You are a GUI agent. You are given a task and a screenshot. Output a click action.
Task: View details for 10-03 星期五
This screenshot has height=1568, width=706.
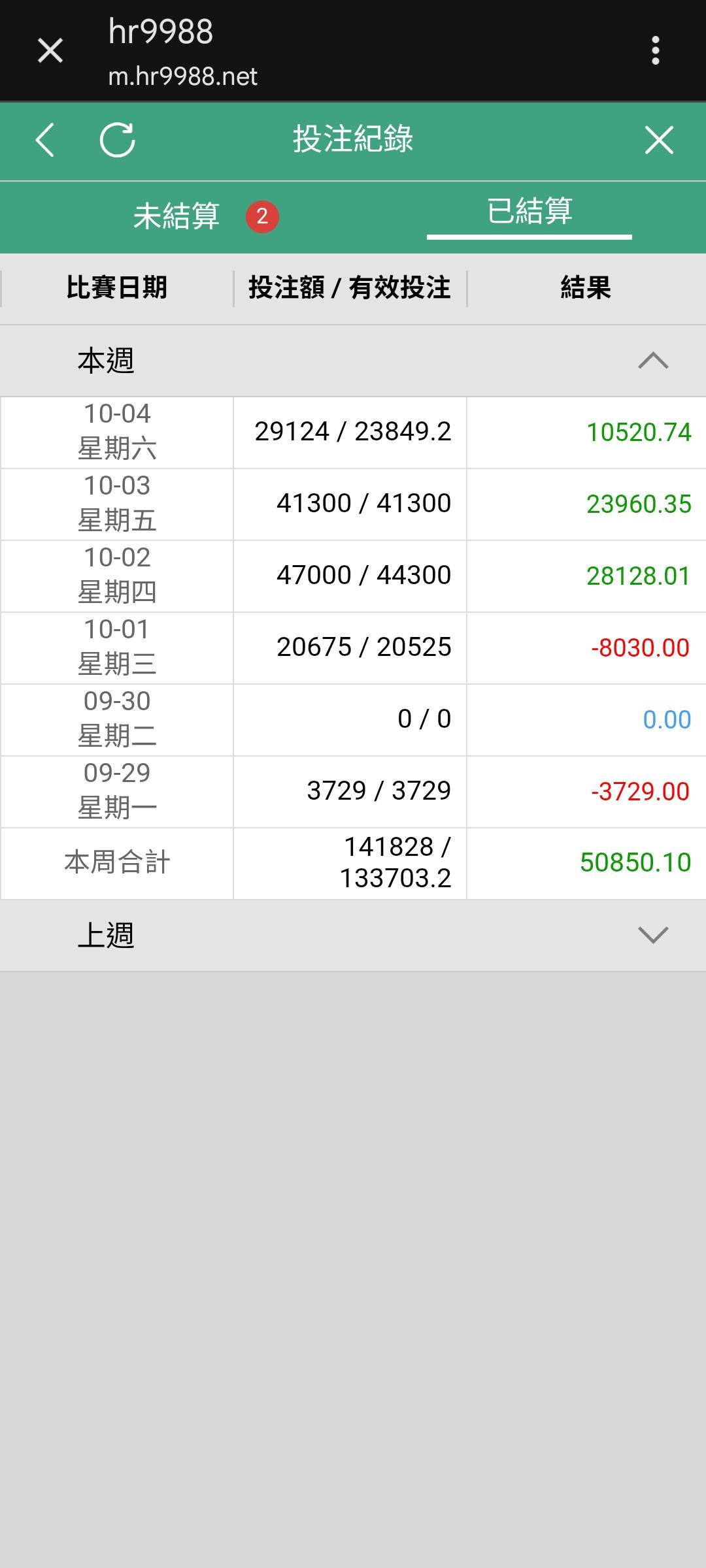pos(353,504)
